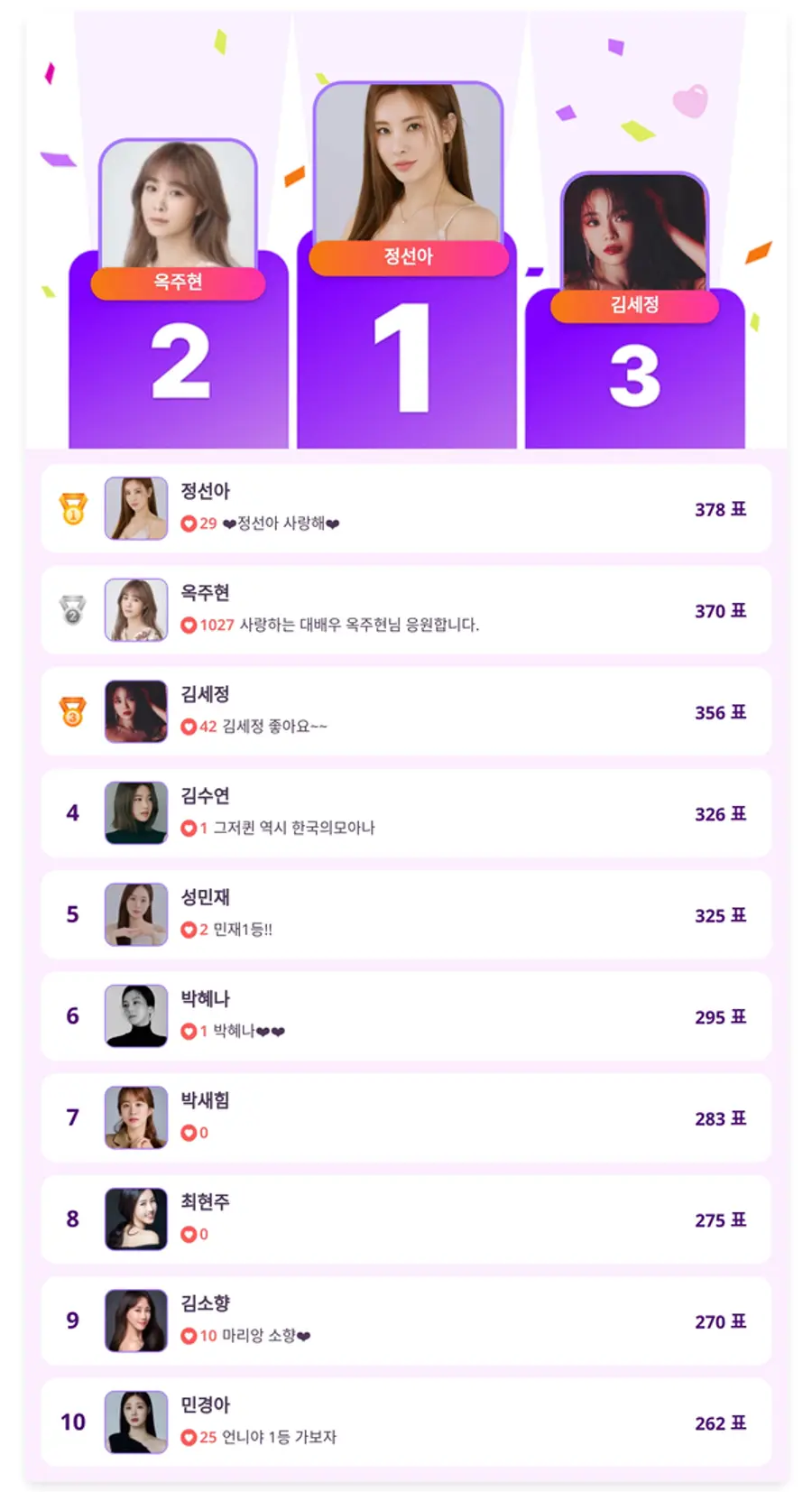812x1492 pixels.
Task: Select the 378 표 vote count for 정선아
Action: coord(720,509)
